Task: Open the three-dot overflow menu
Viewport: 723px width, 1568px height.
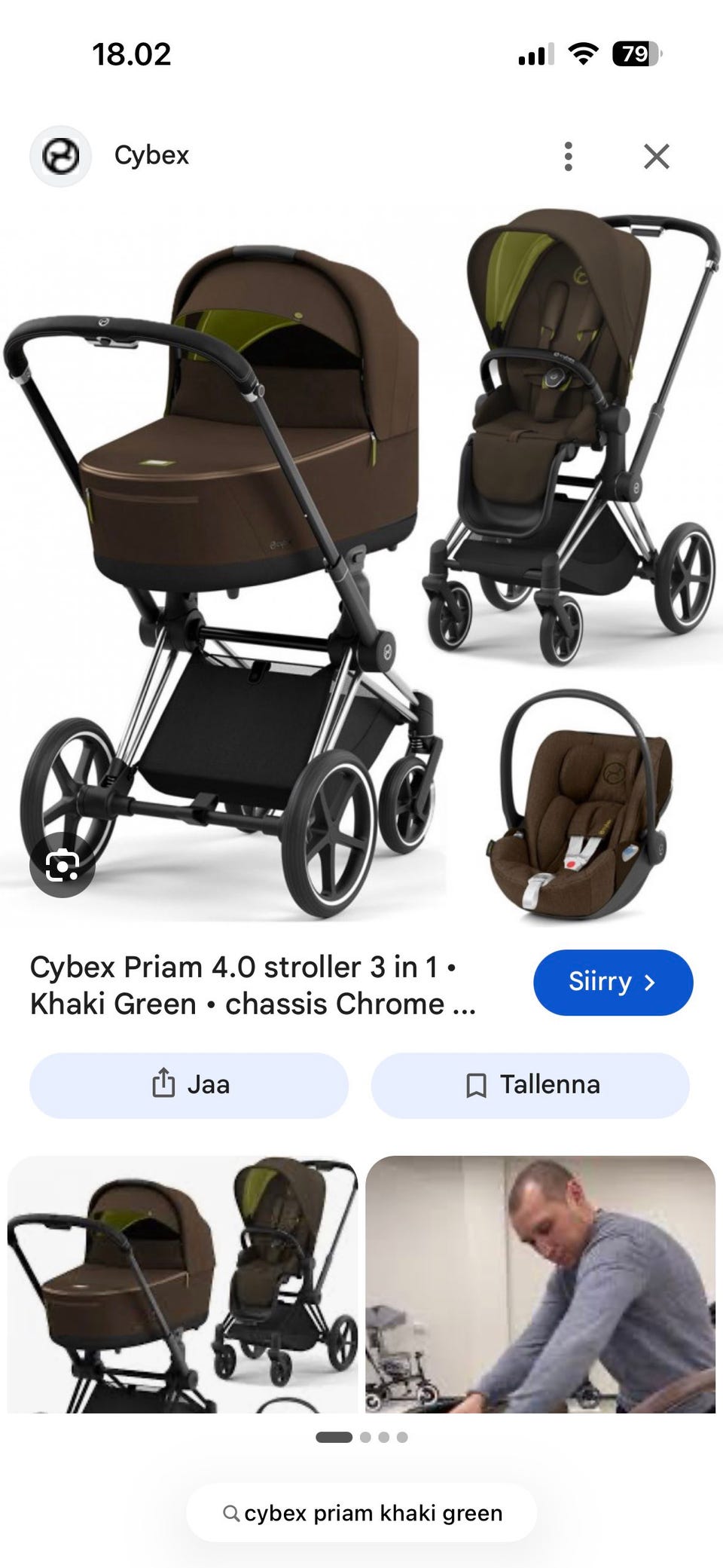Action: click(x=569, y=156)
